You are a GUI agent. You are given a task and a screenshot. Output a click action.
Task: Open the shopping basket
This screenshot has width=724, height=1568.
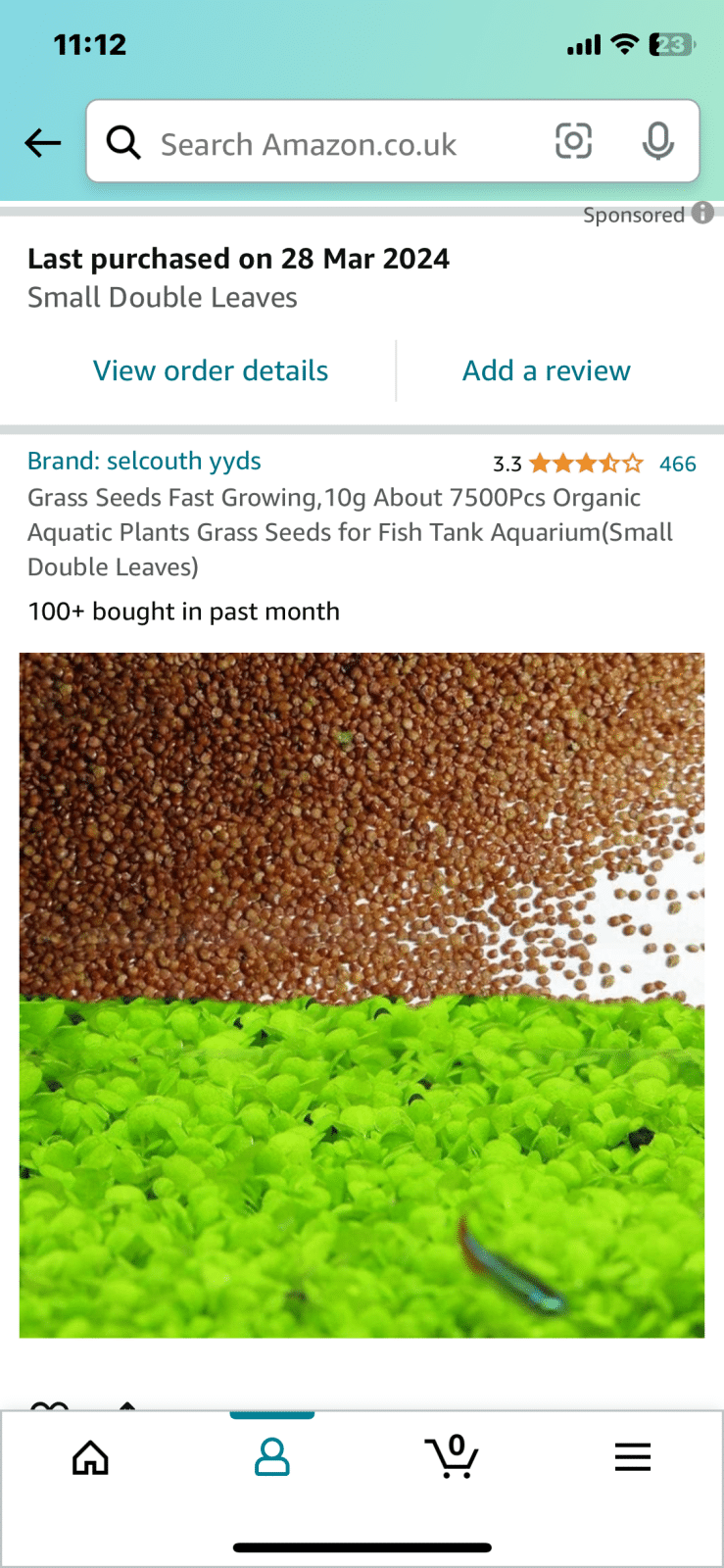tap(452, 1456)
